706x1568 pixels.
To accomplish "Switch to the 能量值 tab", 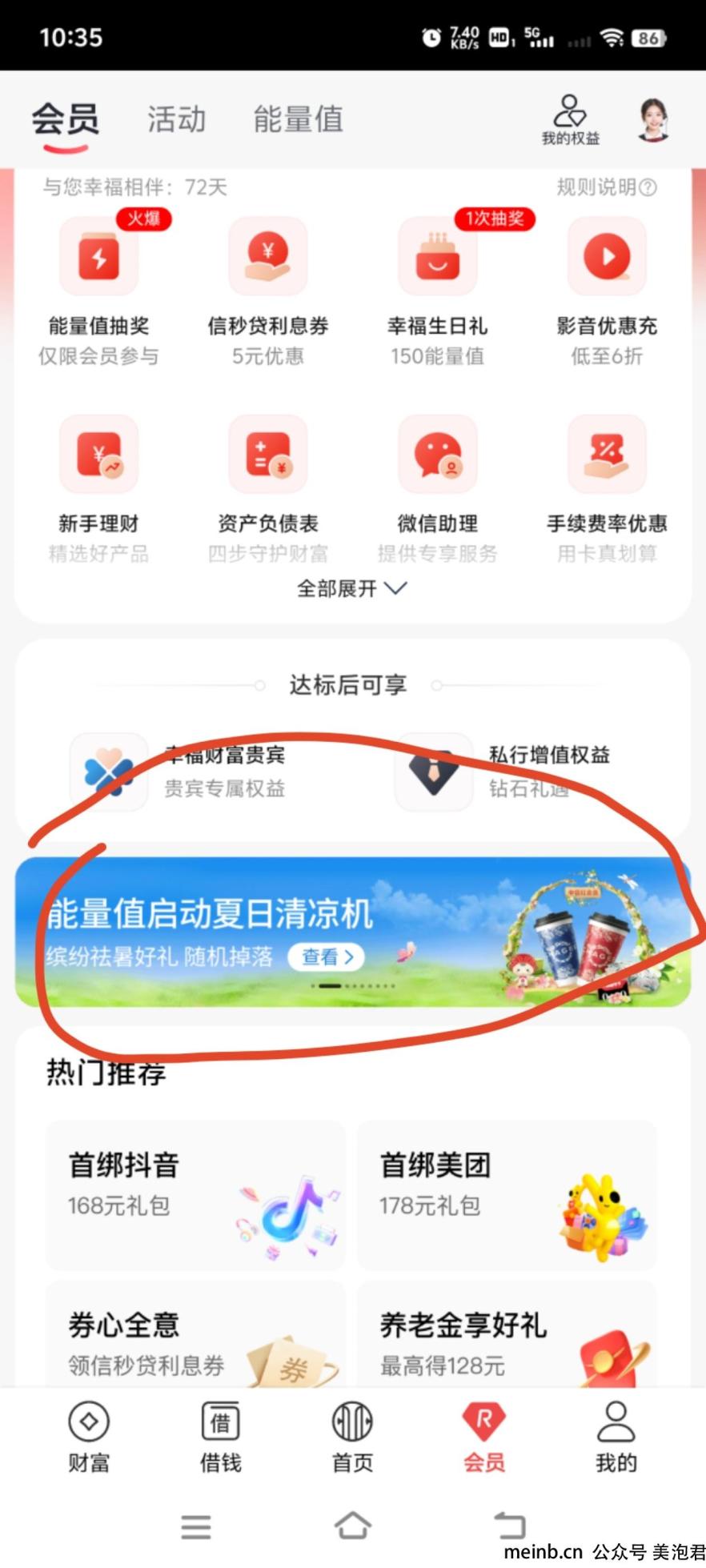I will pos(298,120).
